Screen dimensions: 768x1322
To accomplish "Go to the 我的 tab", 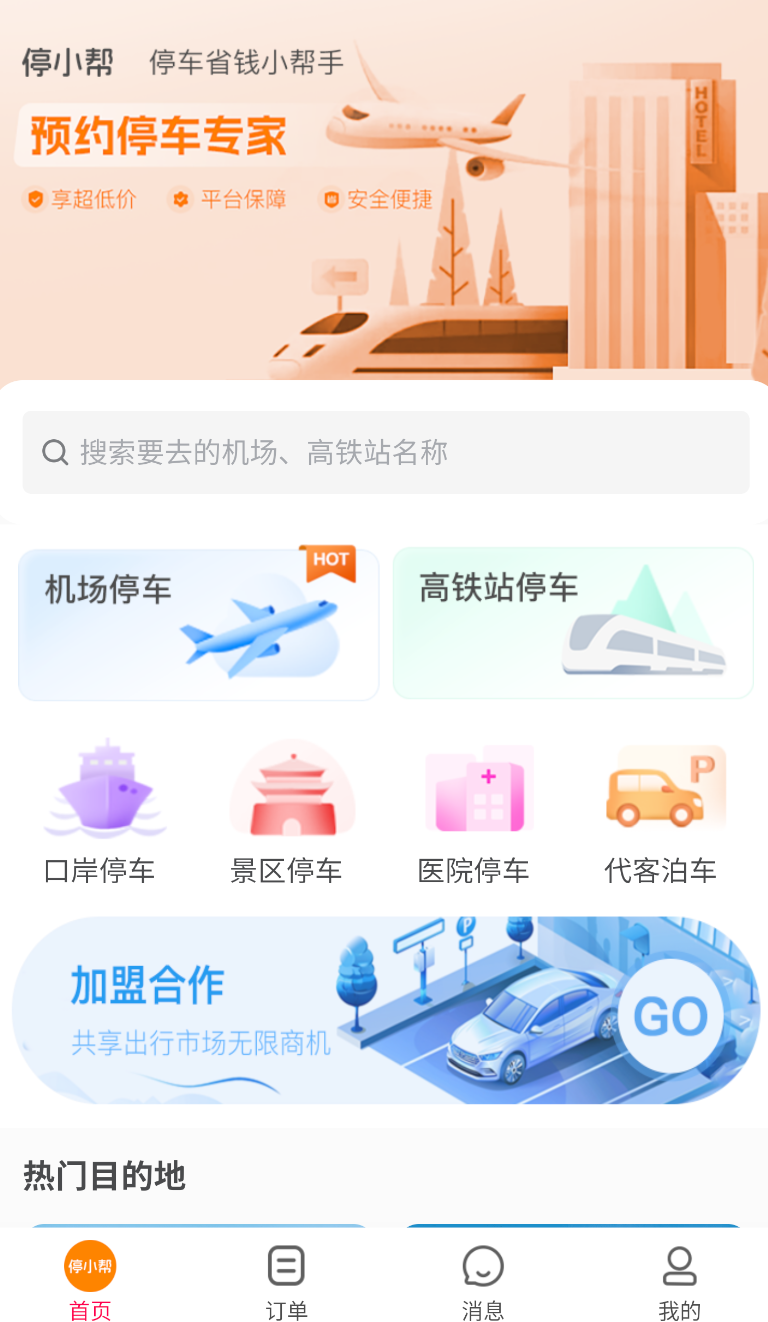I will (x=680, y=1283).
